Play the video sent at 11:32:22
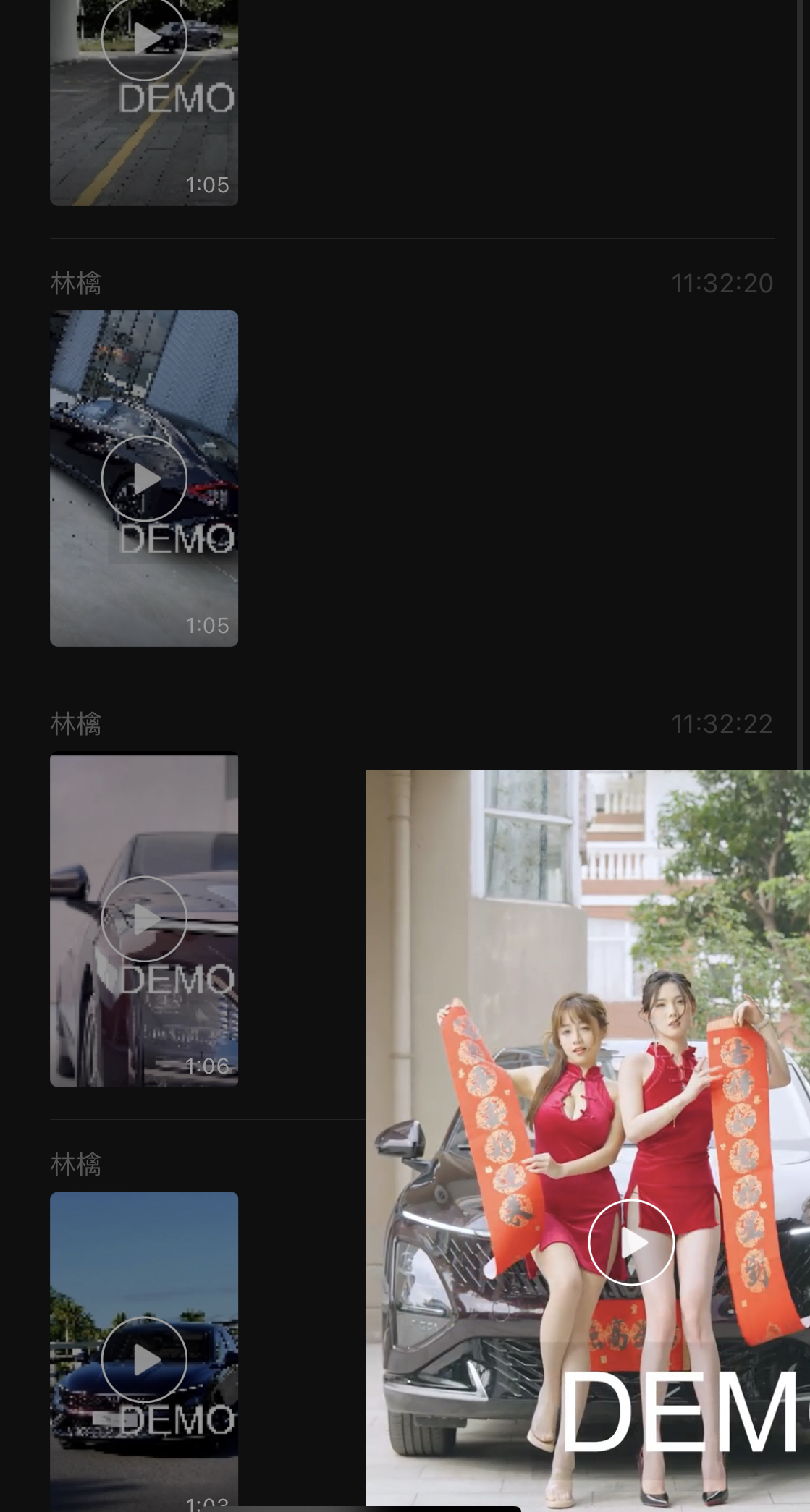The height and width of the screenshot is (1512, 810). (144, 919)
